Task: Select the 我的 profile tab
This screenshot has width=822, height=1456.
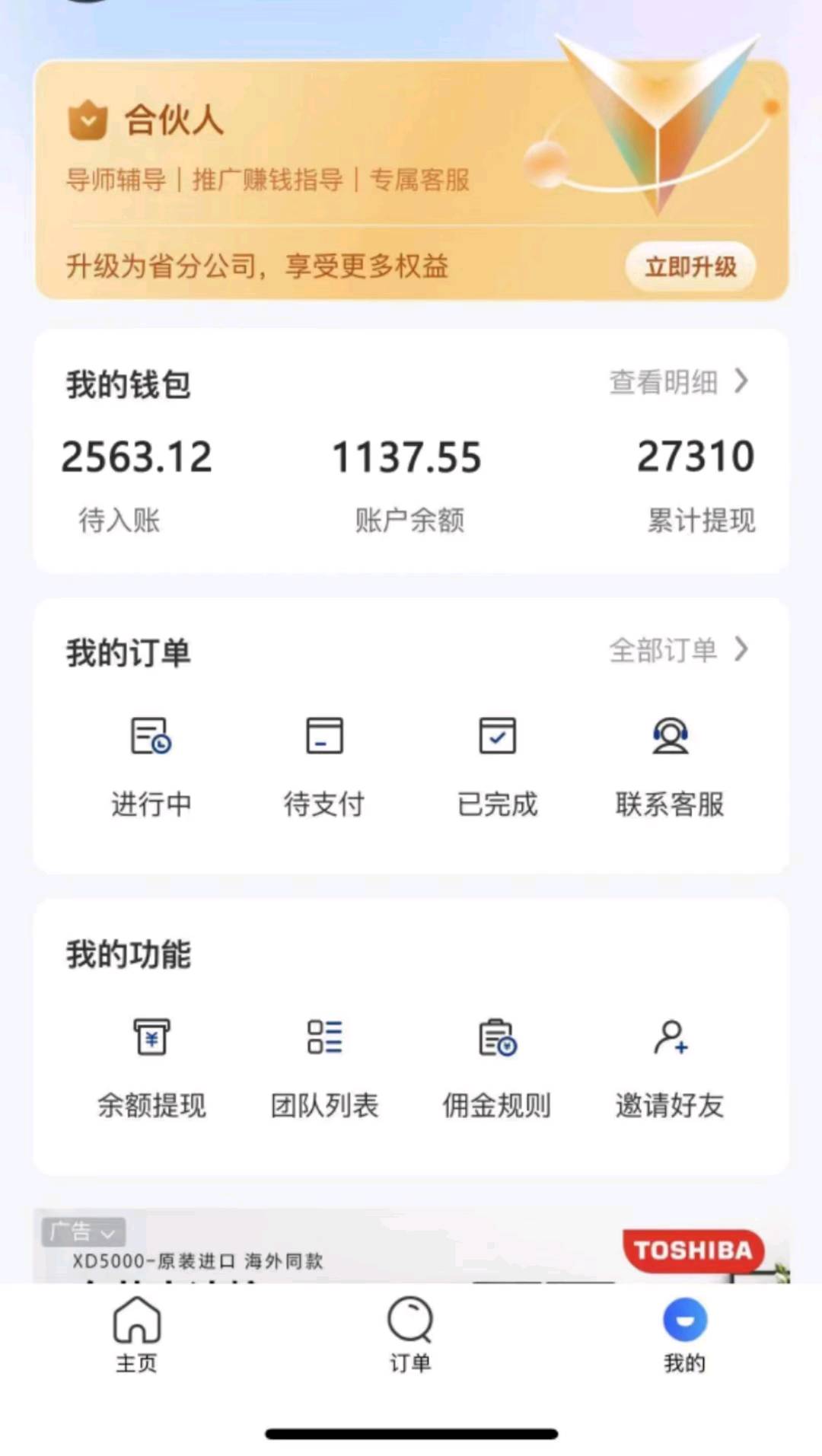Action: click(x=684, y=1335)
